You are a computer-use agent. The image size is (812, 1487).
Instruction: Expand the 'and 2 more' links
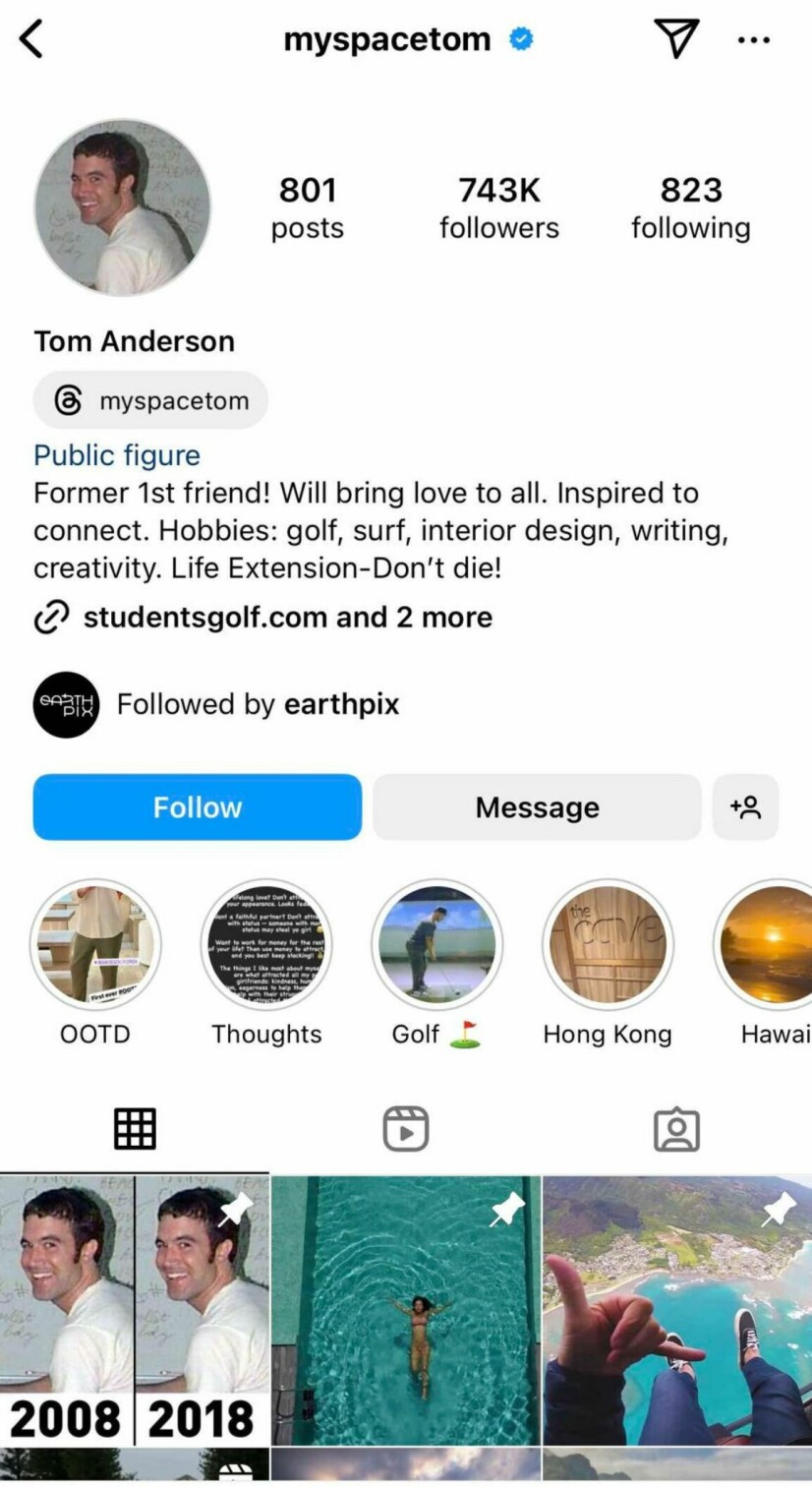(425, 618)
